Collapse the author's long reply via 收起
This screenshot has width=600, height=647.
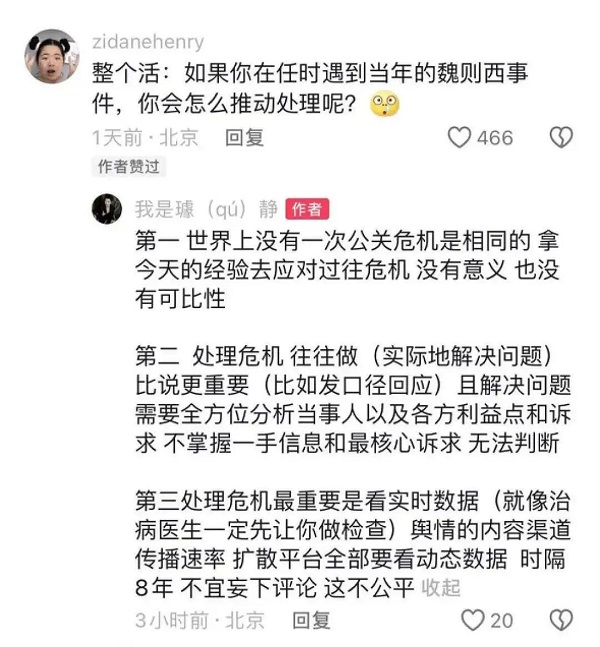[x=441, y=587]
